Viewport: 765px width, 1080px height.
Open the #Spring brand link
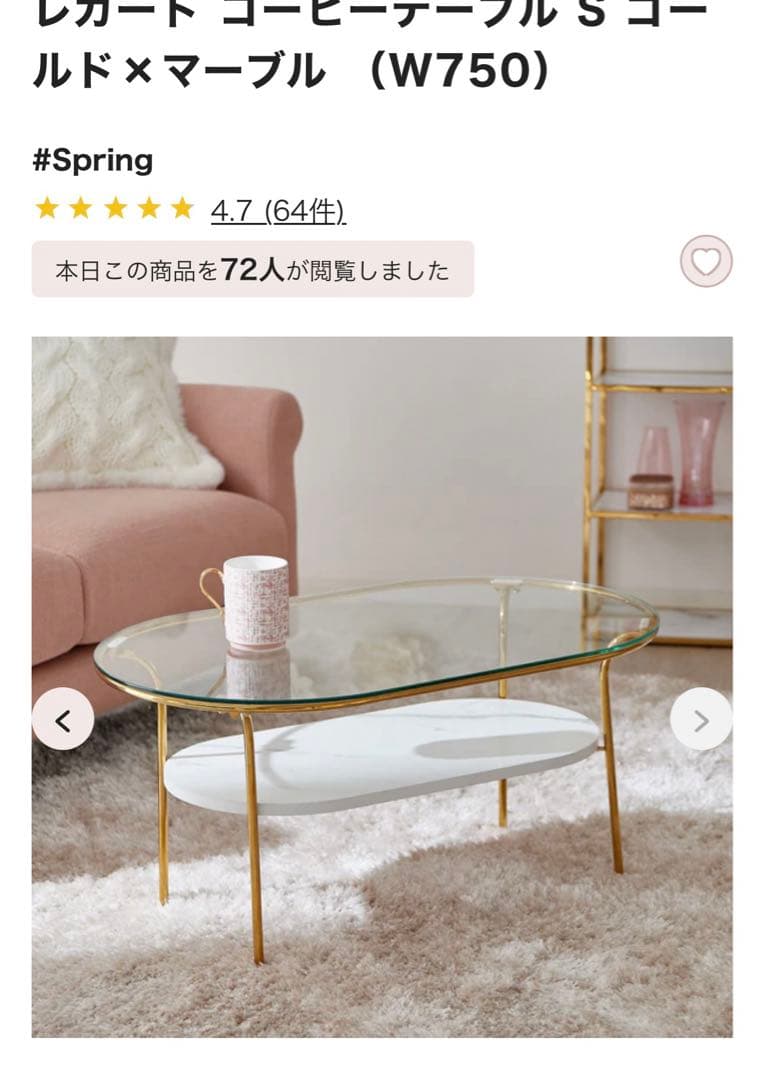pos(92,160)
